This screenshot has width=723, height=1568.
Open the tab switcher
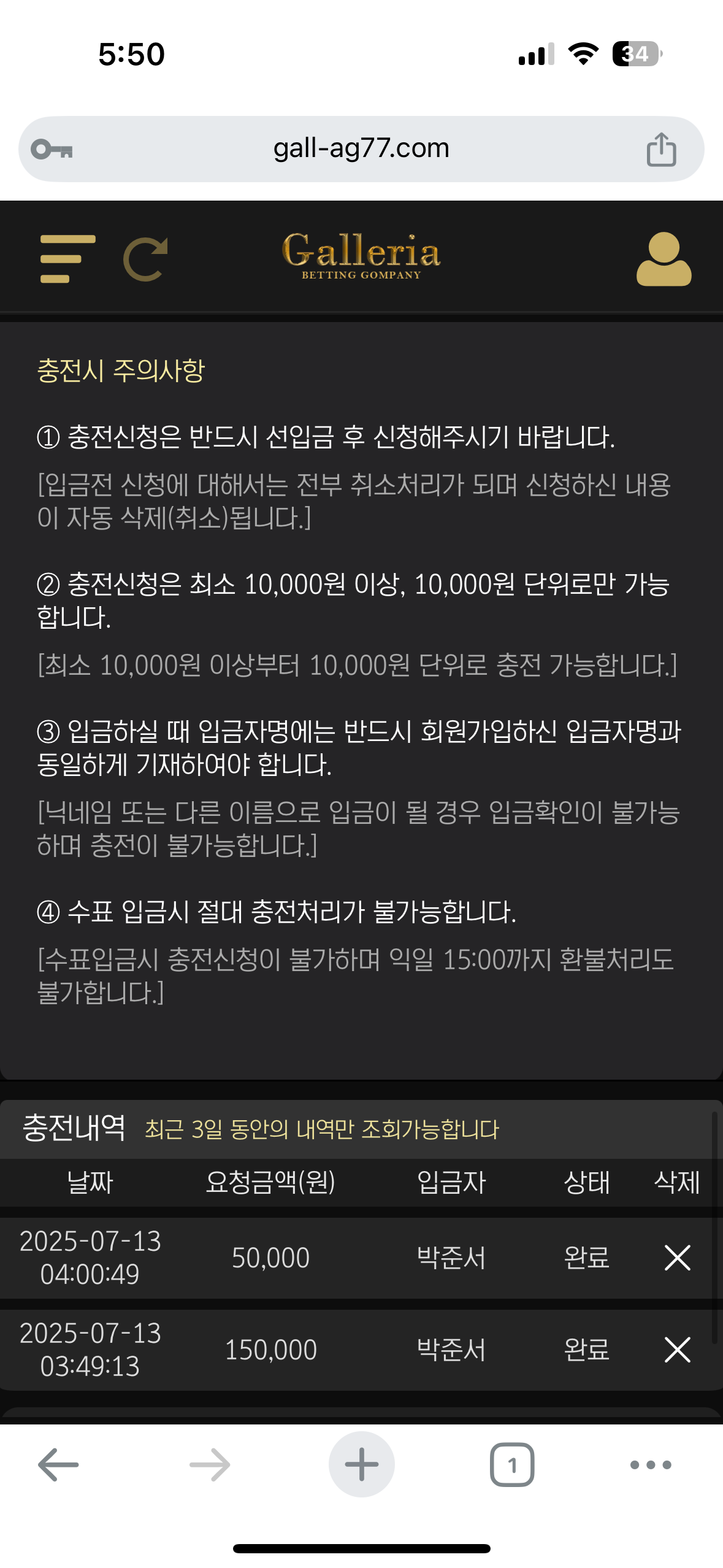click(512, 1464)
